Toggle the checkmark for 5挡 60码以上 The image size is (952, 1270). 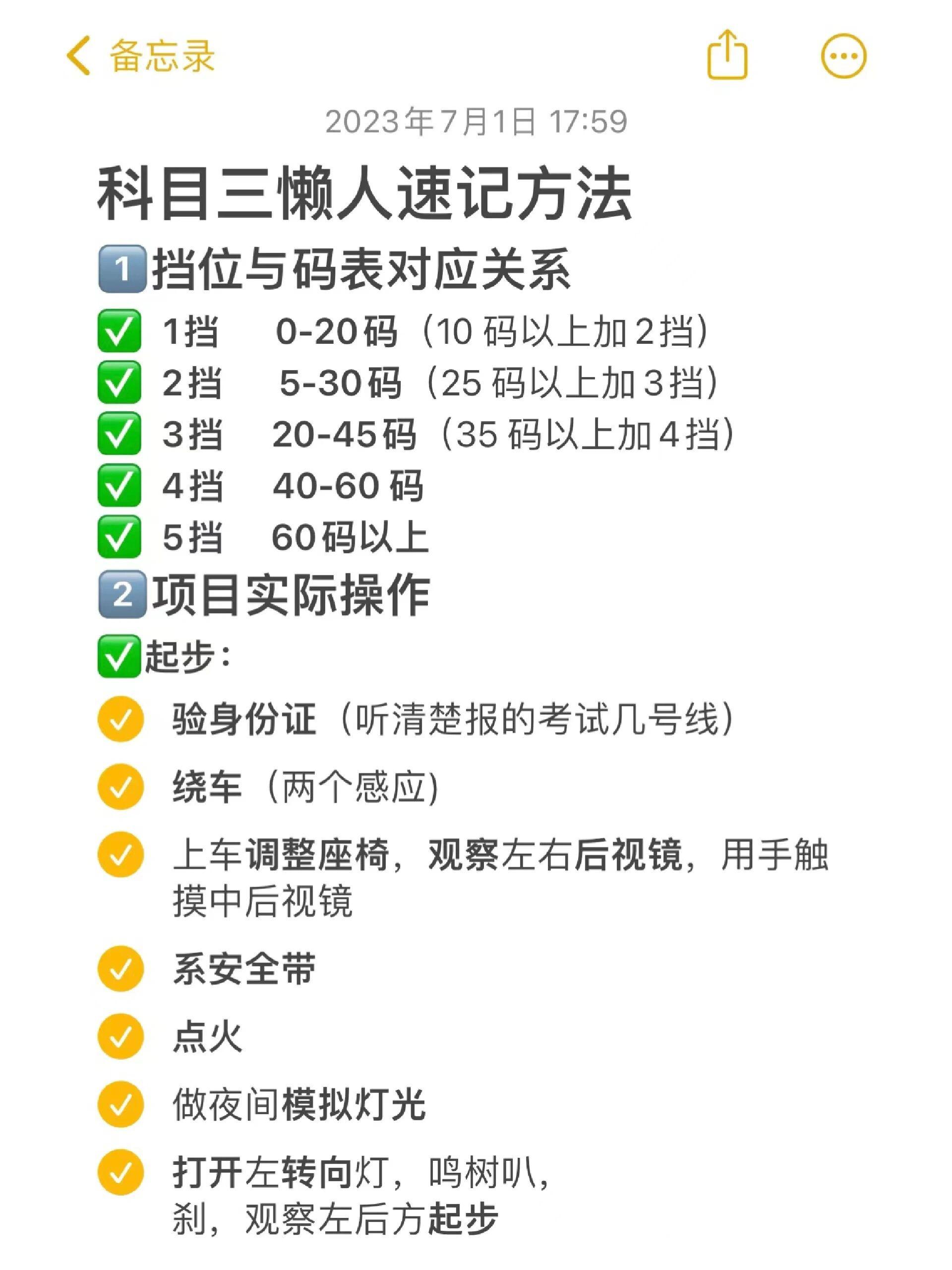(x=120, y=535)
